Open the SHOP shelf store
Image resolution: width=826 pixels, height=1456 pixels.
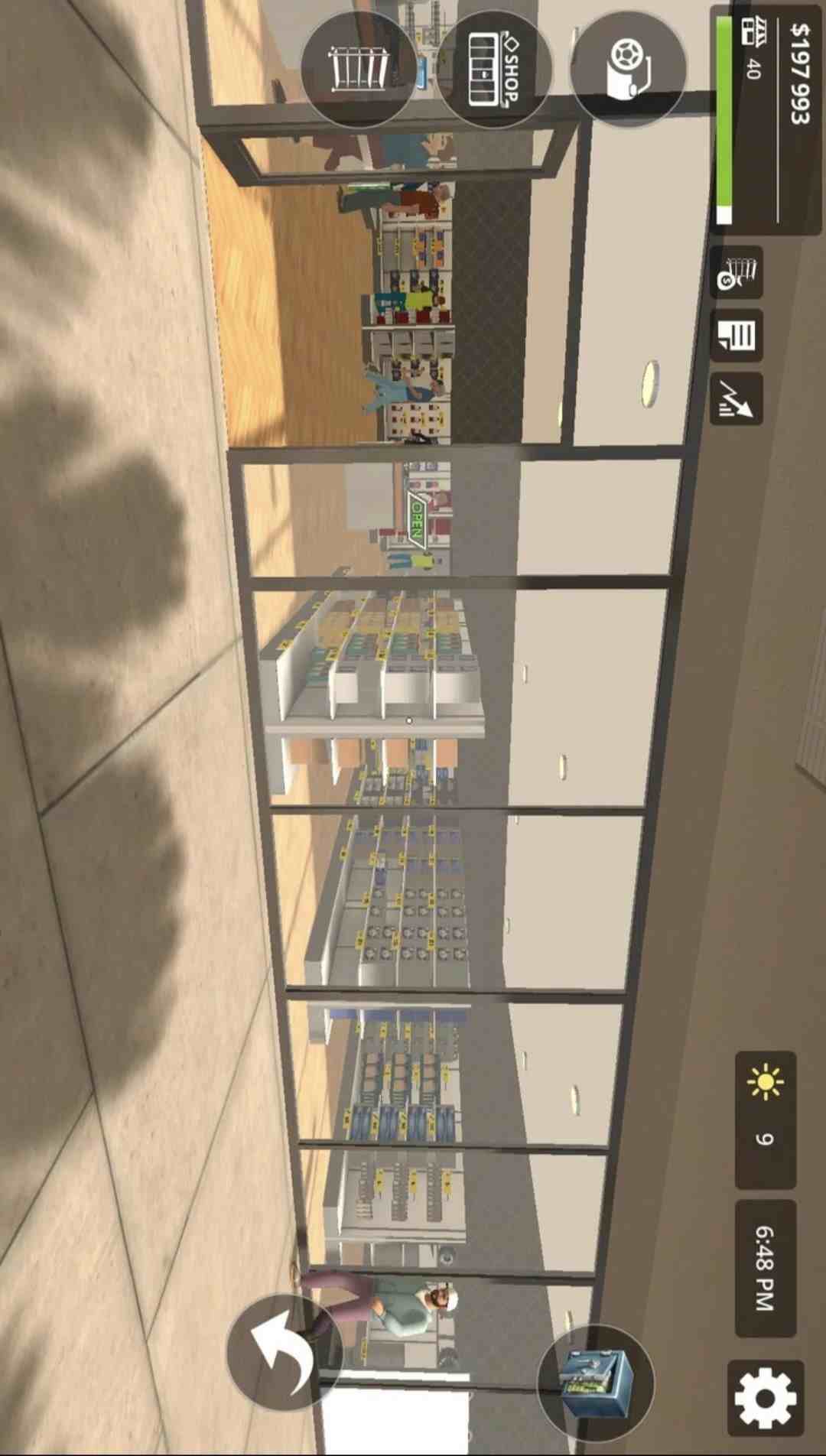pos(494,69)
